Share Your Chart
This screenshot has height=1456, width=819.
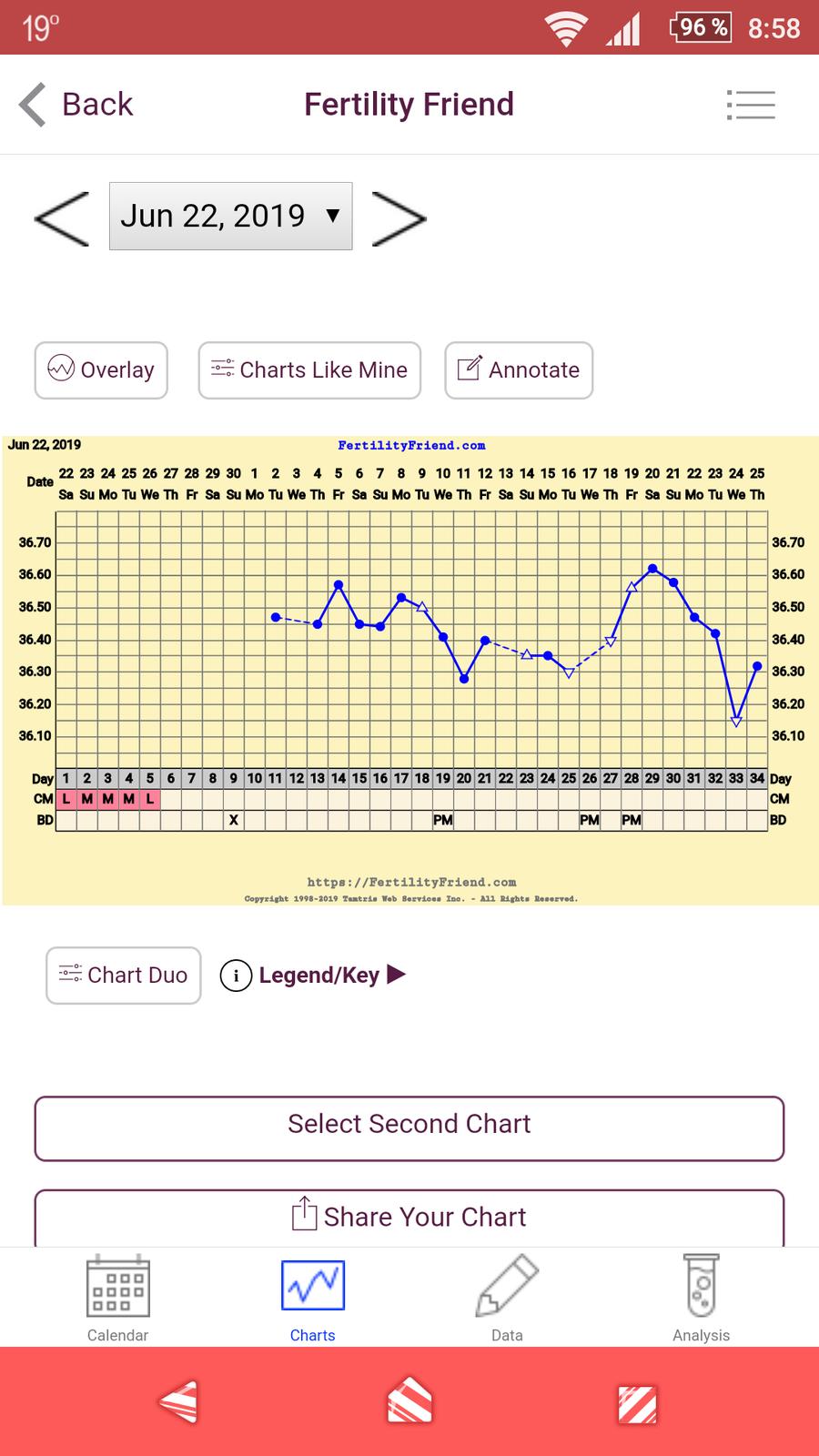[x=409, y=1217]
